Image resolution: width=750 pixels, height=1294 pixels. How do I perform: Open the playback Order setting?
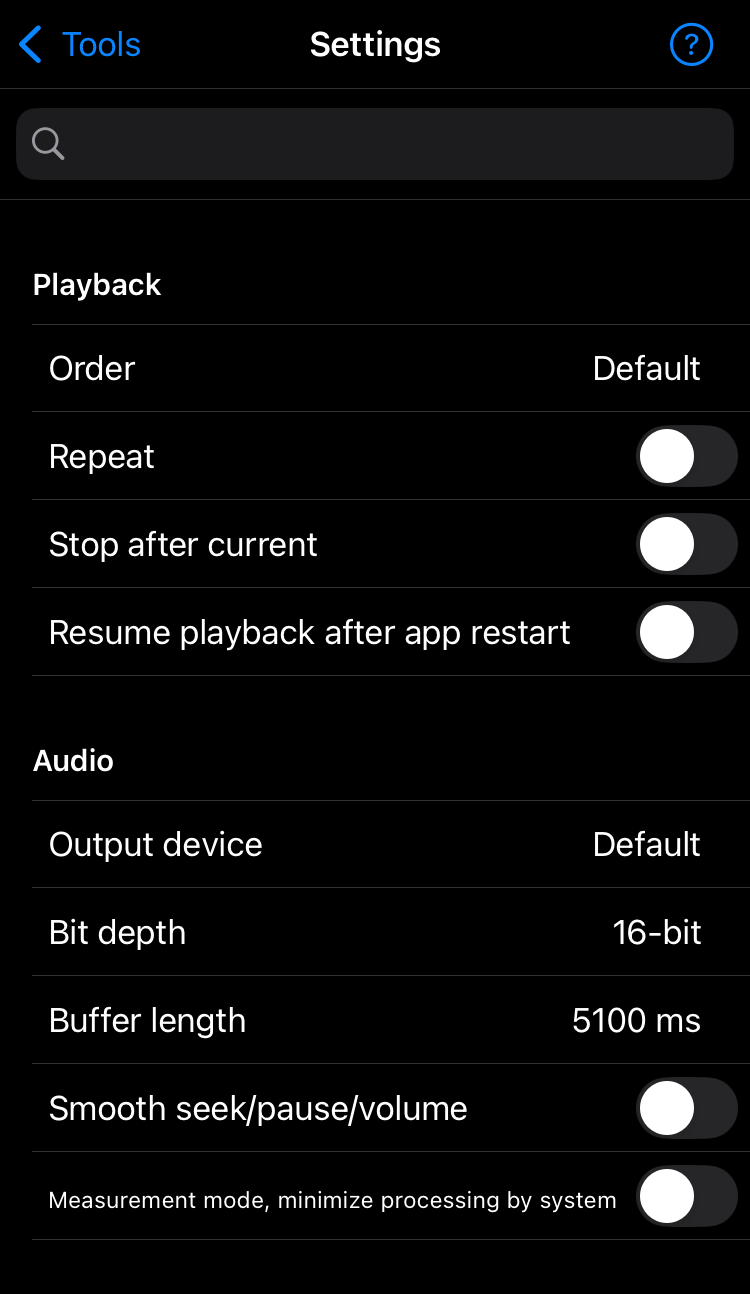click(x=375, y=368)
